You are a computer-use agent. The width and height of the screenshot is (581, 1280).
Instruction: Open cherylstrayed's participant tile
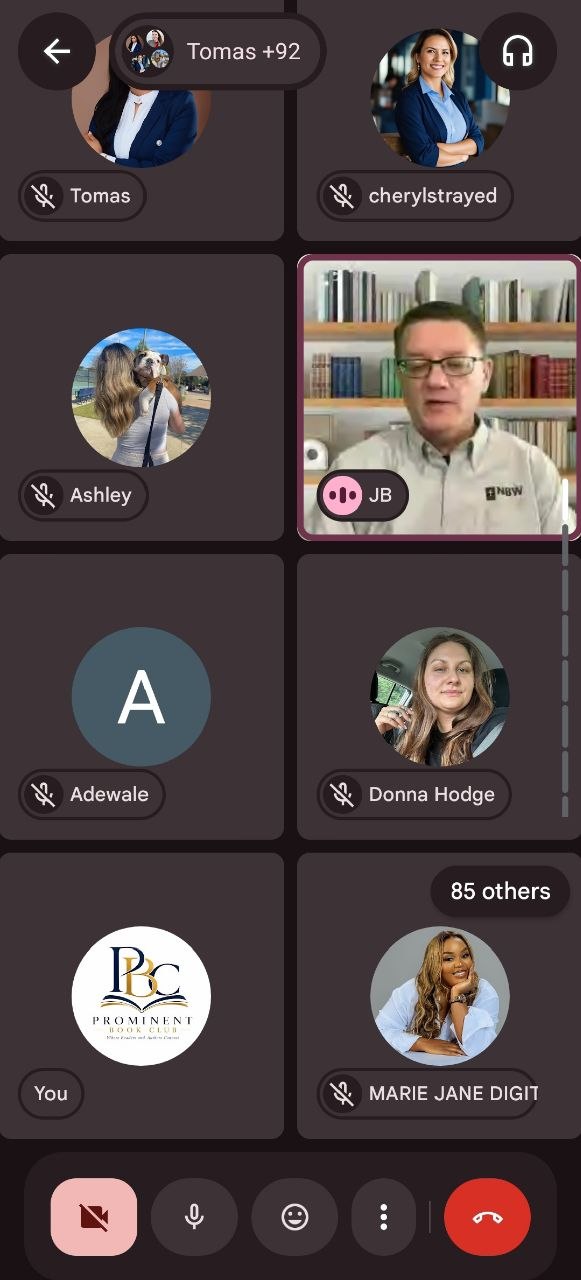click(439, 120)
